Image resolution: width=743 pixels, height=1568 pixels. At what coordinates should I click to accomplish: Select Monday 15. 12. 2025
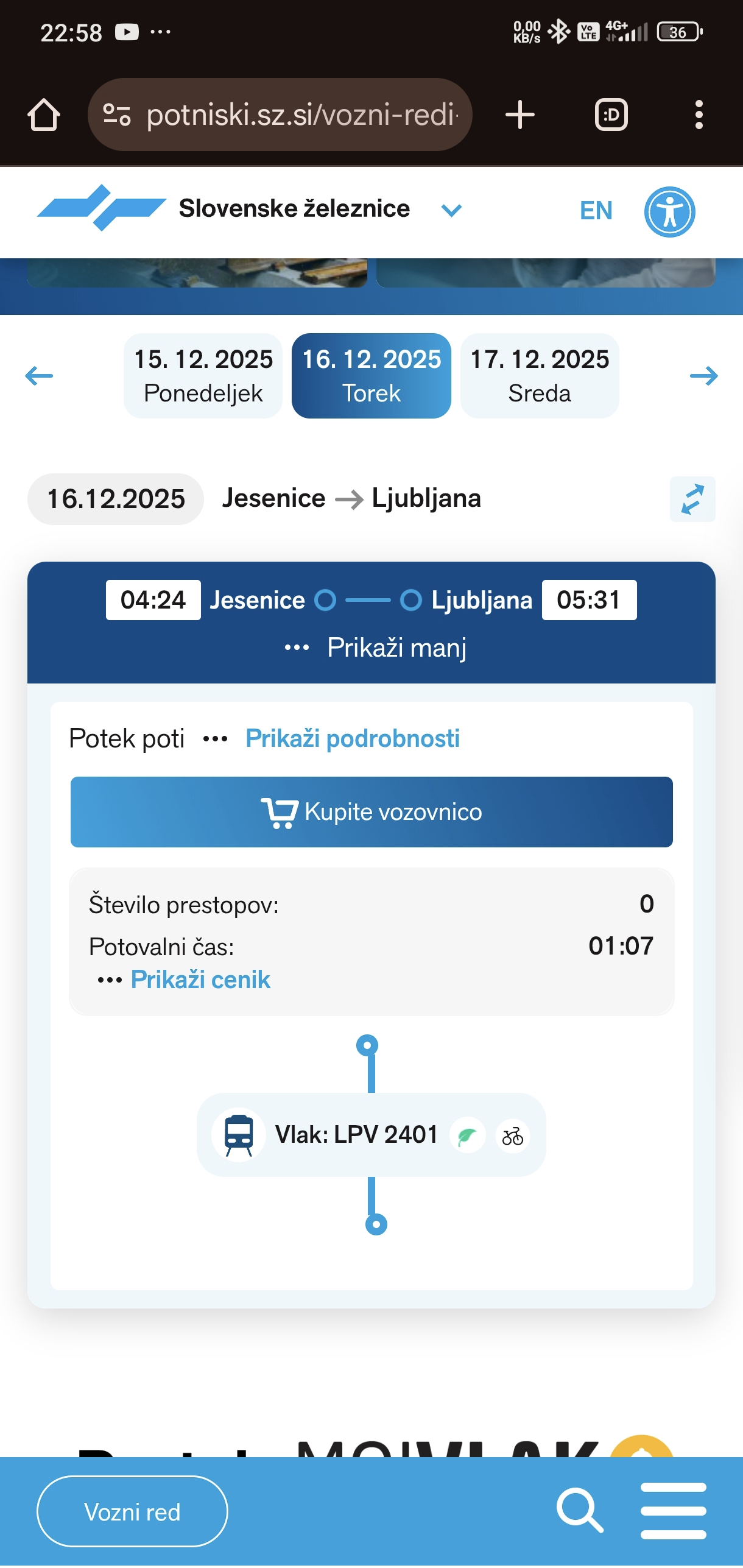pyautogui.click(x=203, y=376)
